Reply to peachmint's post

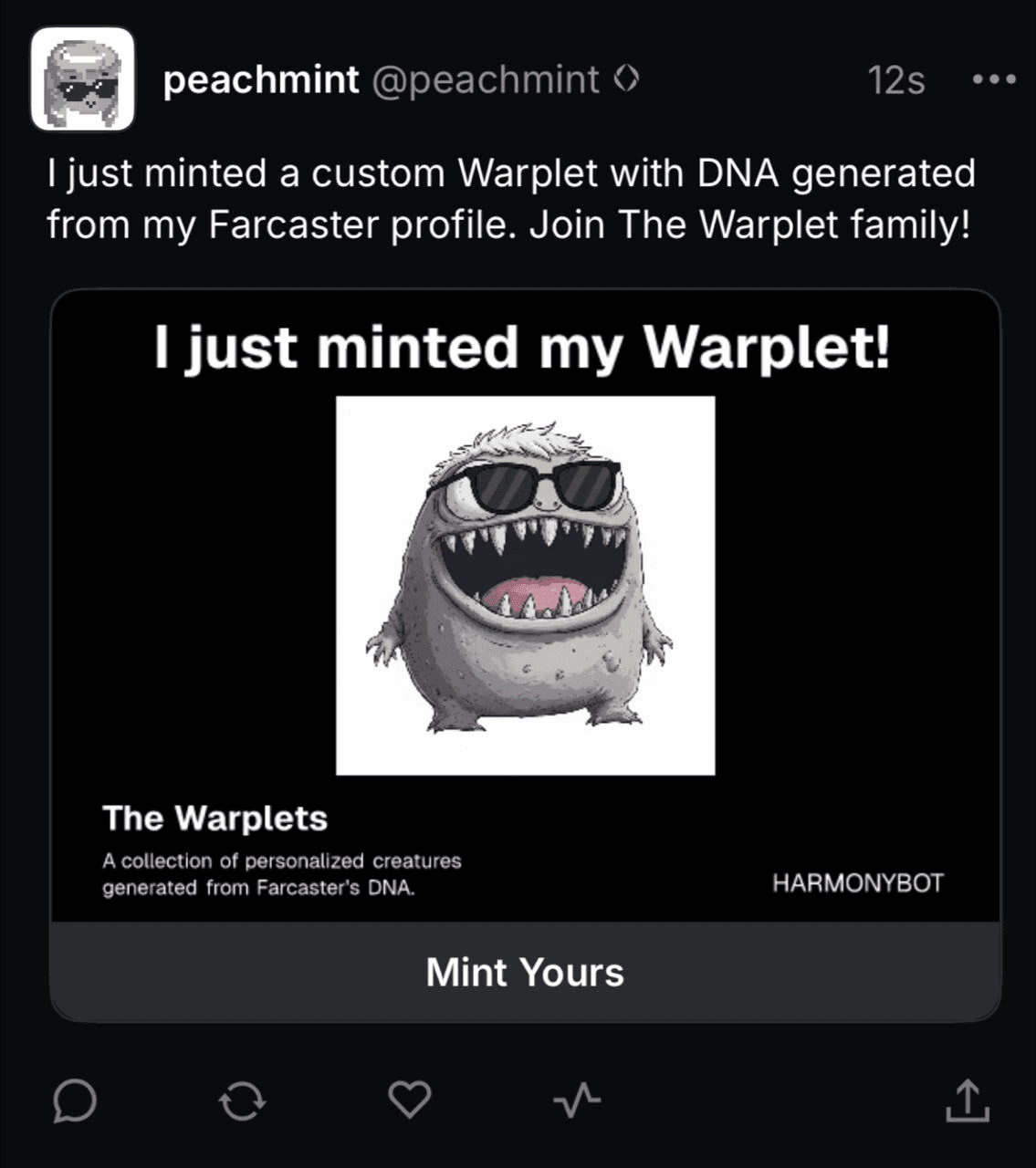74,1100
